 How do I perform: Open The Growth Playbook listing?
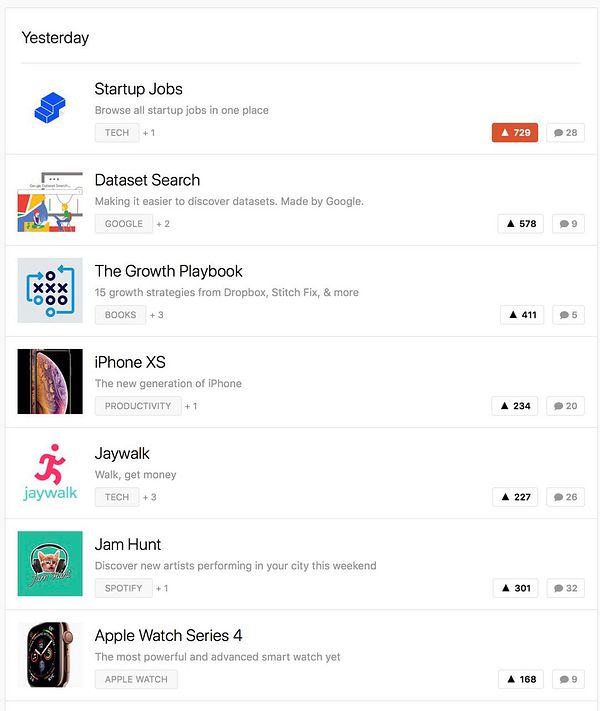[x=168, y=272]
